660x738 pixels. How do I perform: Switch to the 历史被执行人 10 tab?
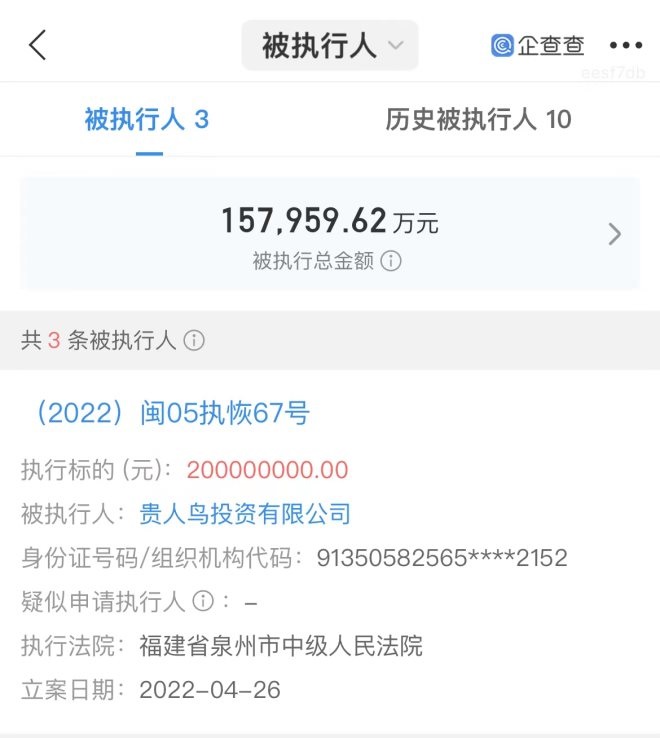click(x=478, y=120)
